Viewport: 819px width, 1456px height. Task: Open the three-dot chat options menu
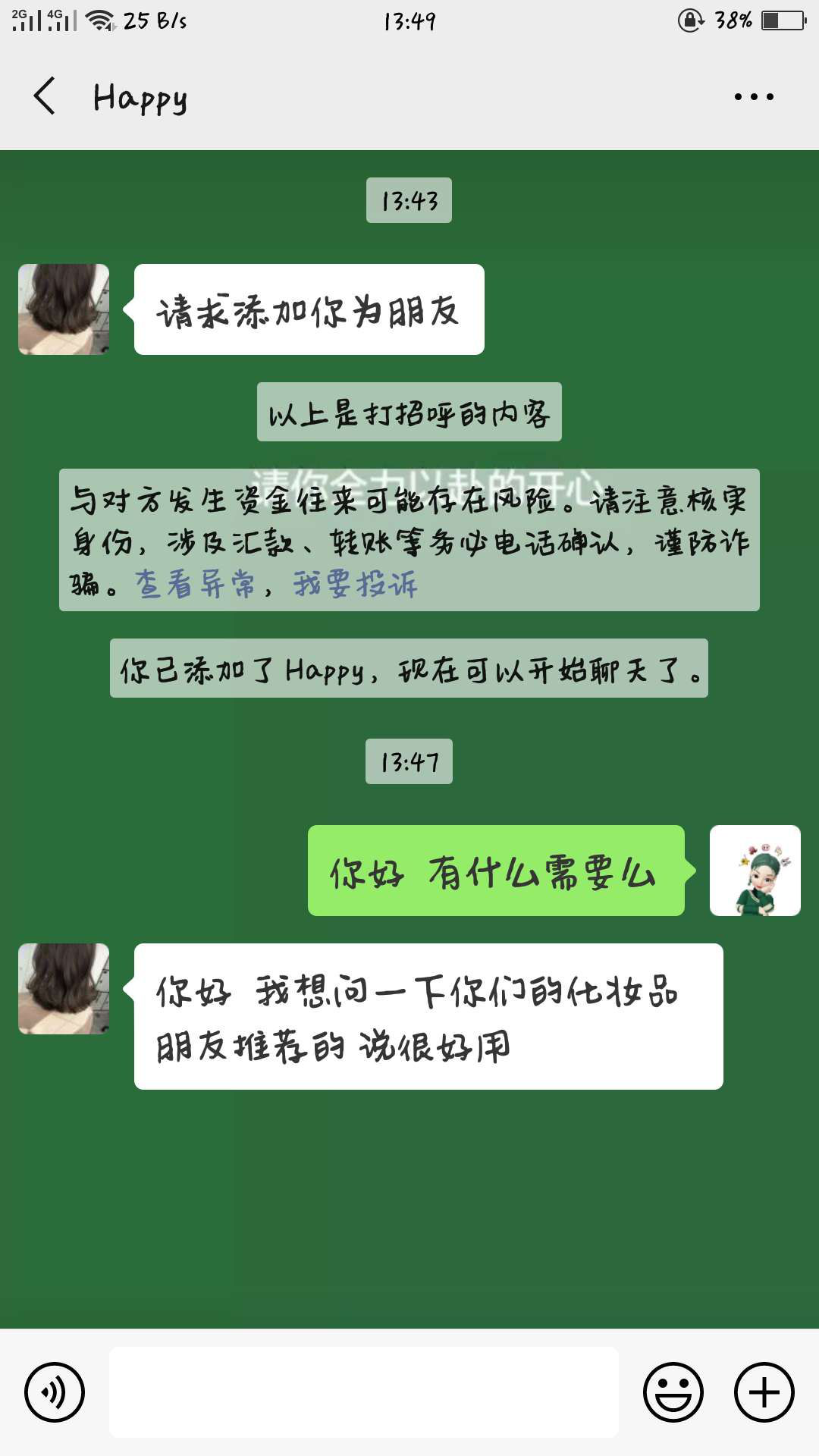point(754,96)
